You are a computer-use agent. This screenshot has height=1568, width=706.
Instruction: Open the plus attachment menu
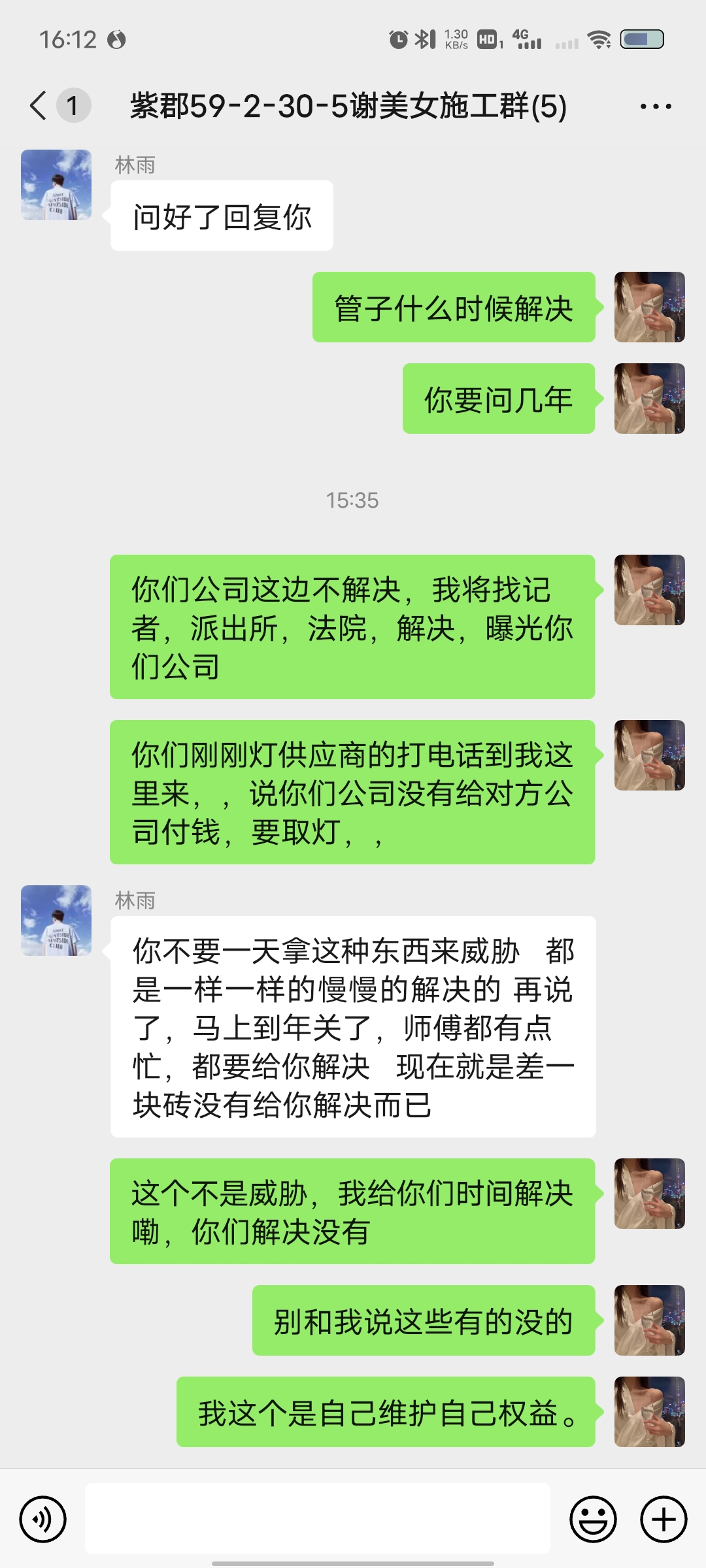pyautogui.click(x=663, y=1519)
